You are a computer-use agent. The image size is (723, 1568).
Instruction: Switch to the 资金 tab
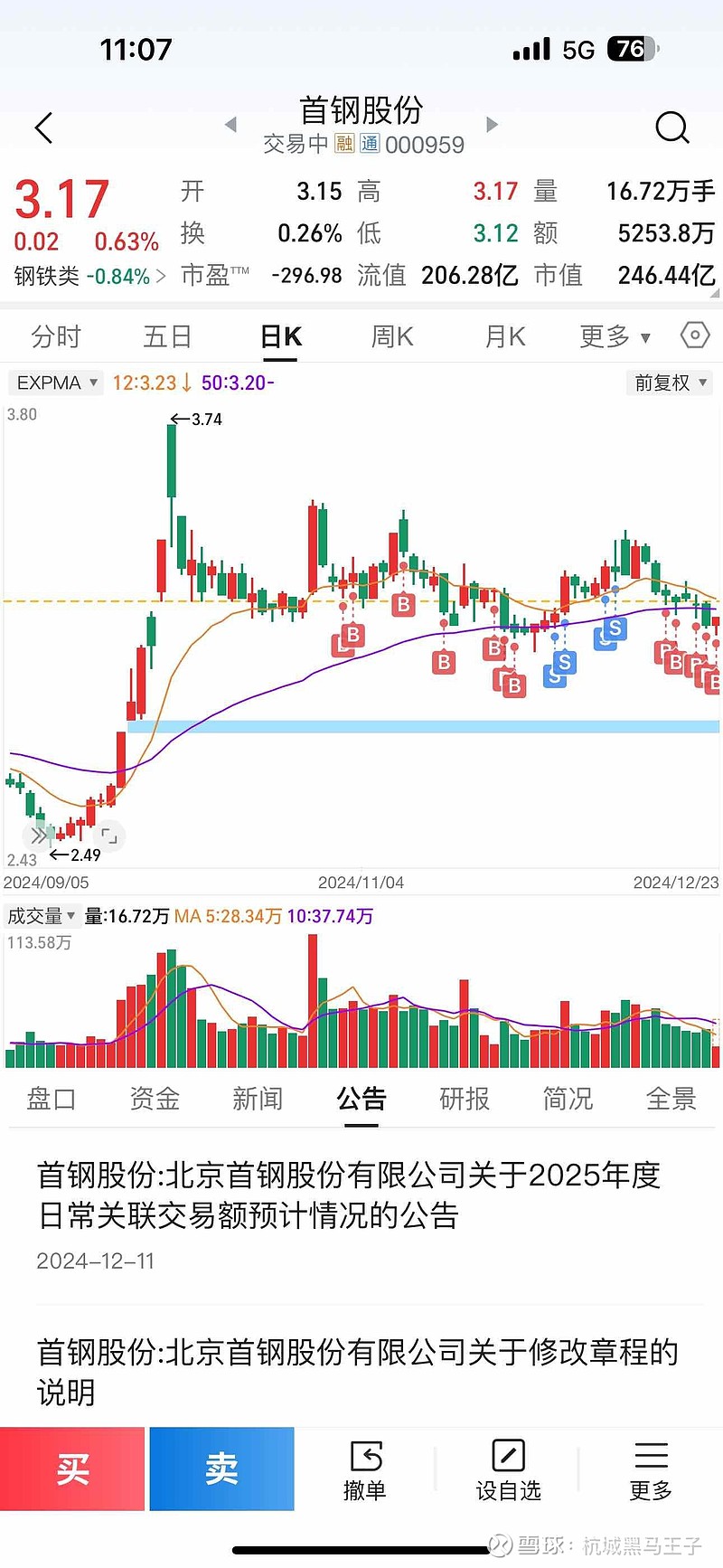click(155, 1099)
